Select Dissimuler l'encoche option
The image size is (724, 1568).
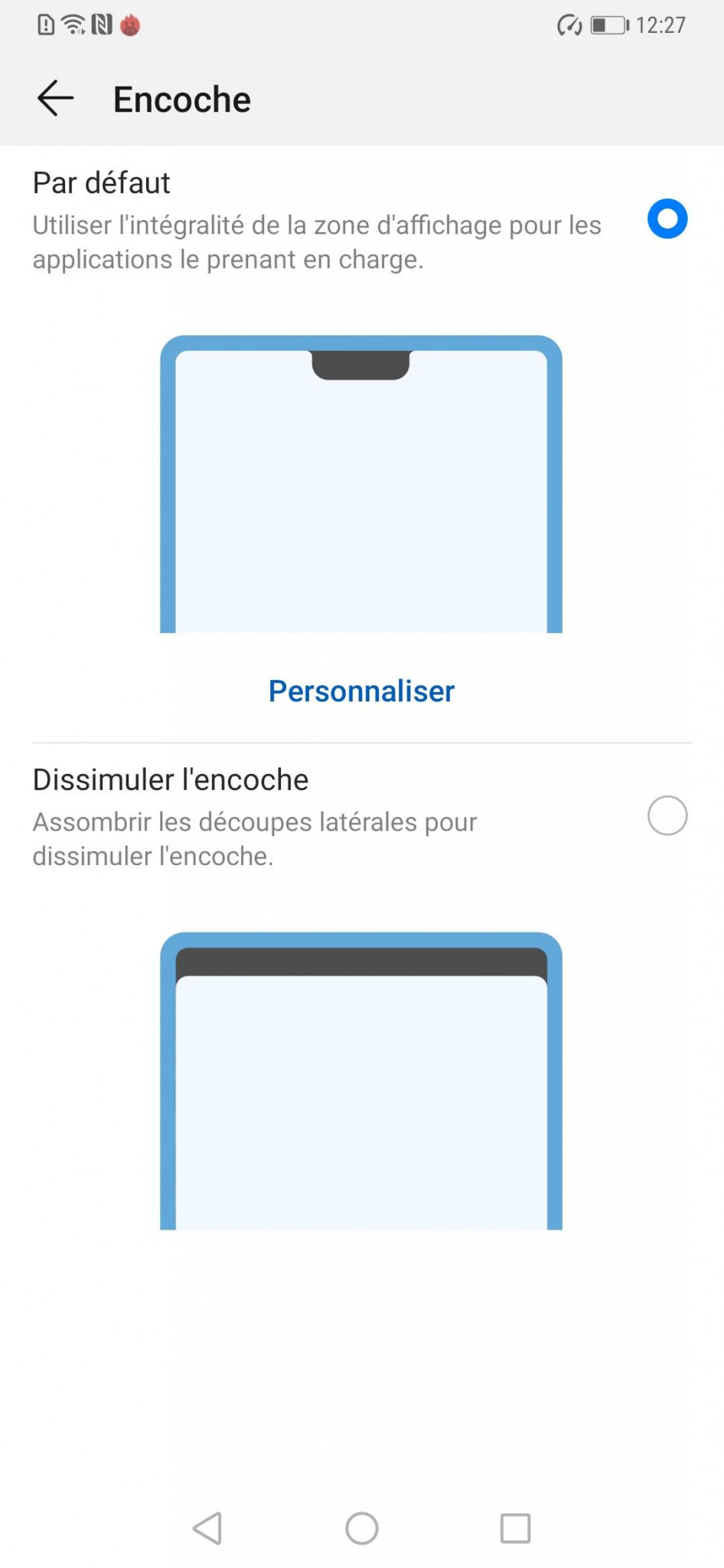667,815
